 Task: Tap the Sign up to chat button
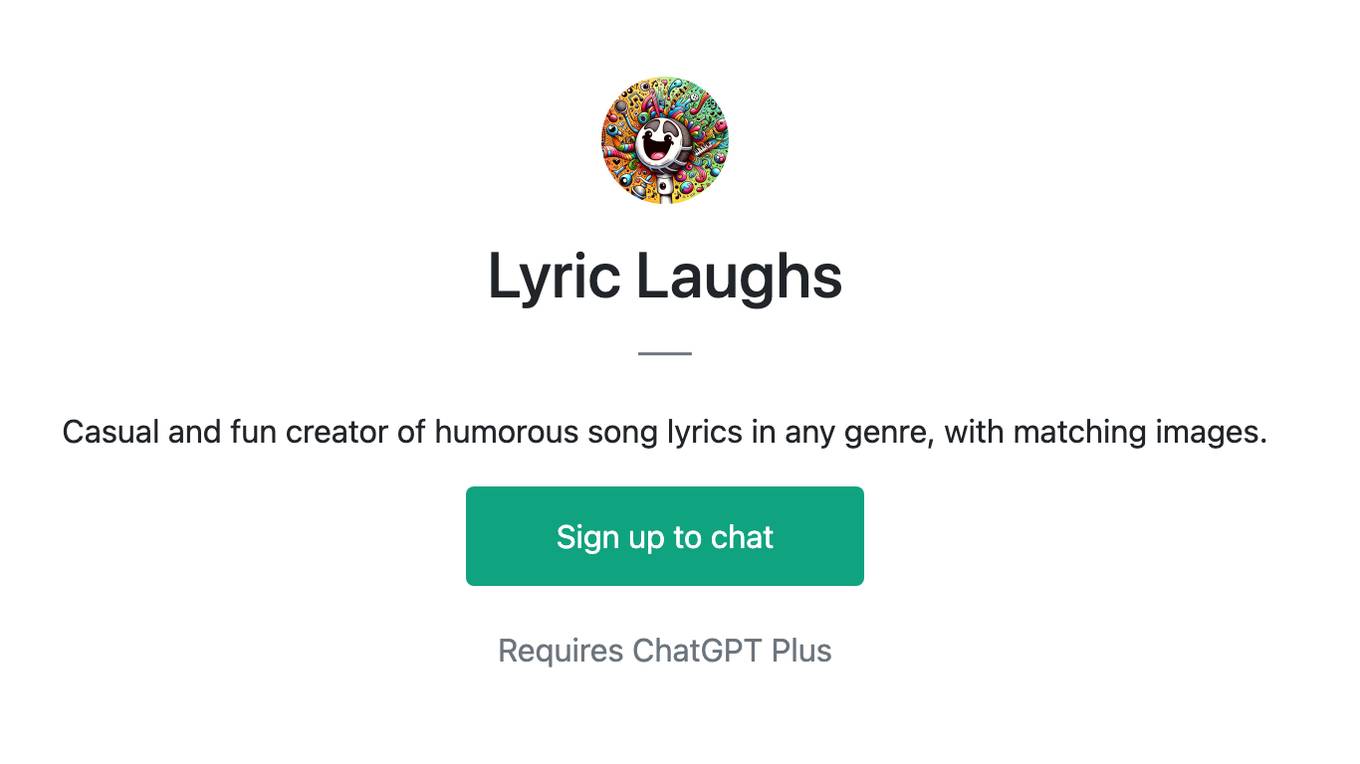(x=664, y=536)
